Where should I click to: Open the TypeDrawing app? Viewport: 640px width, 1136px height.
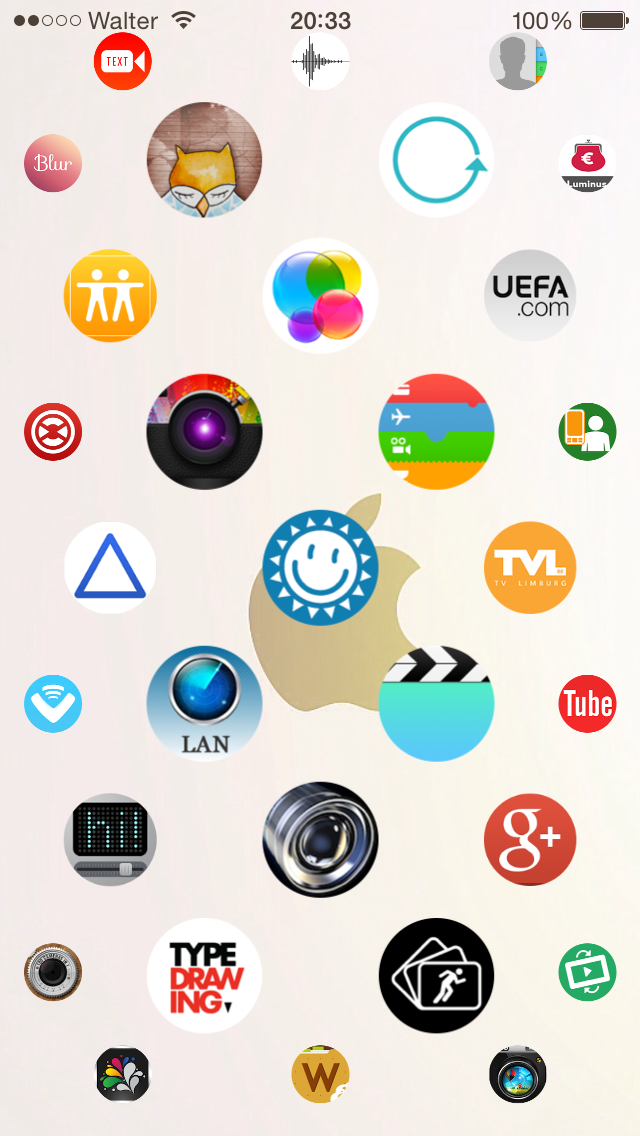coord(204,975)
